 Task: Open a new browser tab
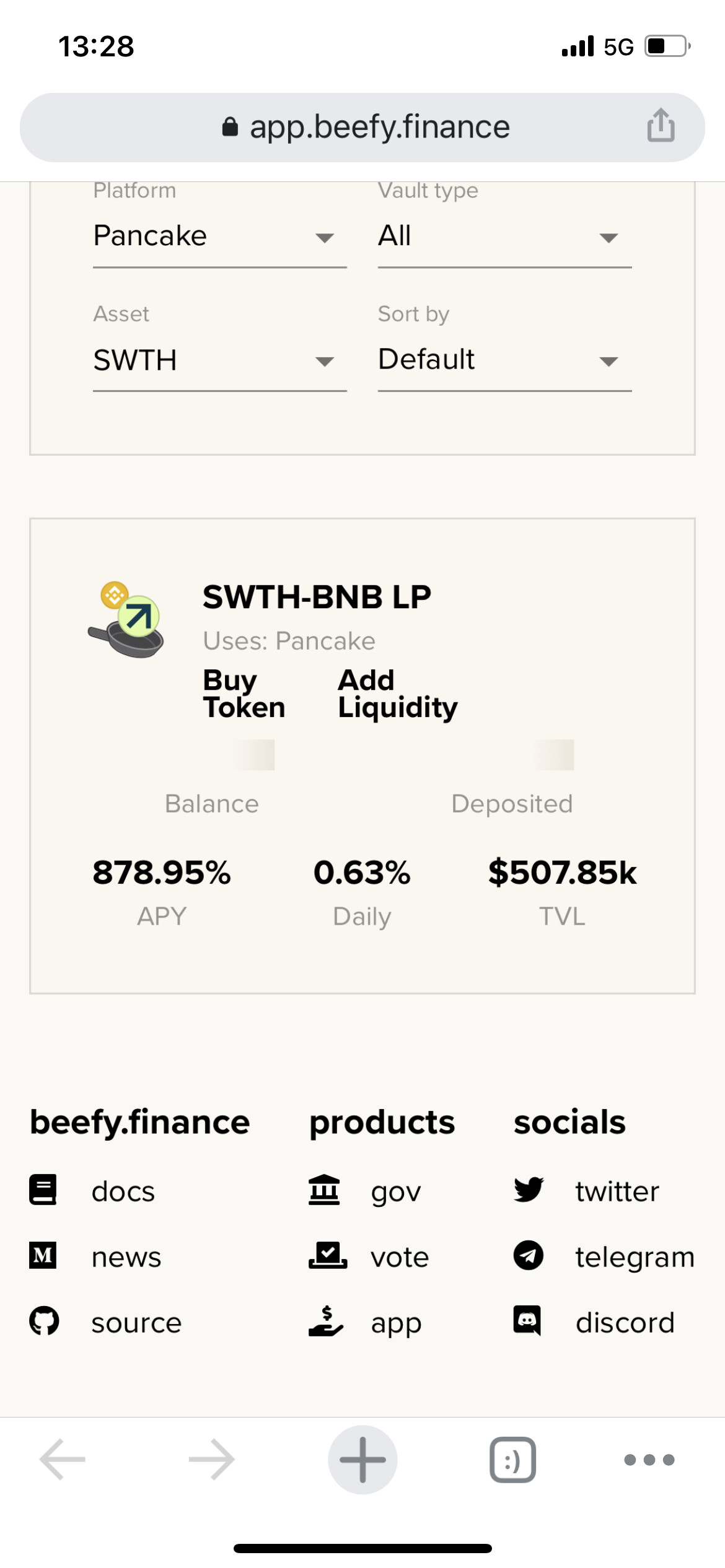[x=362, y=1460]
